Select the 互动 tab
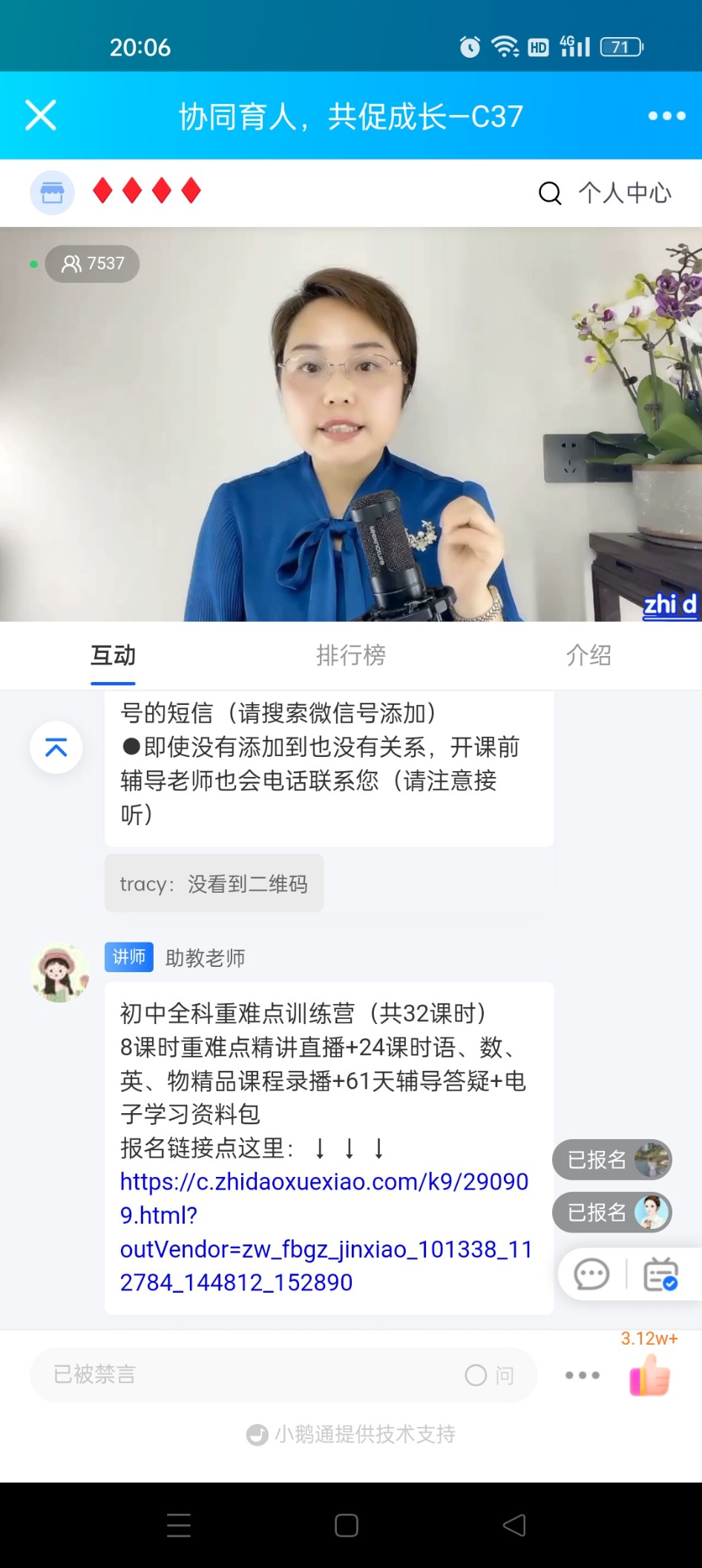702x1568 pixels. pos(113,655)
